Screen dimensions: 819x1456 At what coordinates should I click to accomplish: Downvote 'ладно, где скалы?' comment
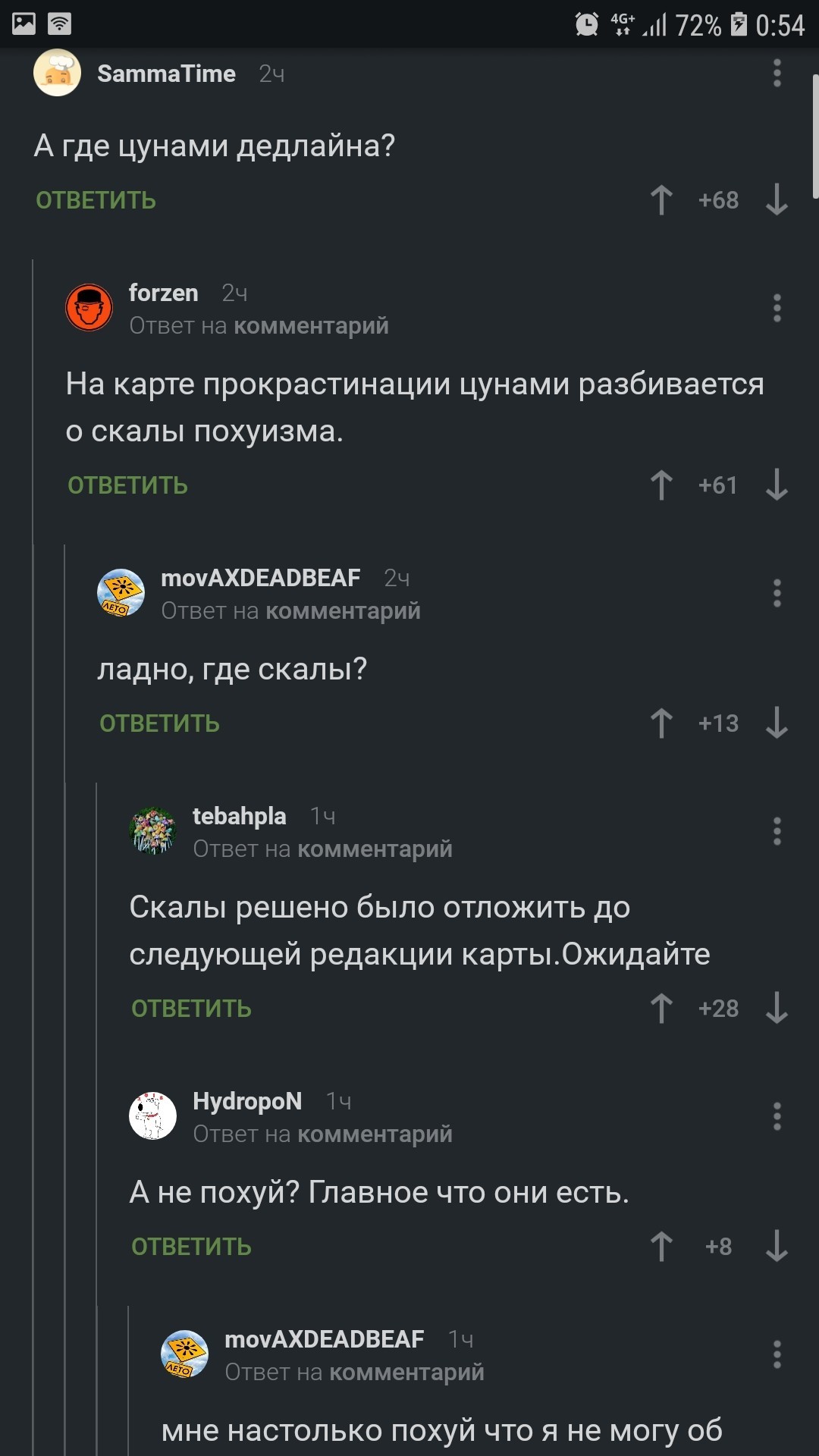(777, 723)
